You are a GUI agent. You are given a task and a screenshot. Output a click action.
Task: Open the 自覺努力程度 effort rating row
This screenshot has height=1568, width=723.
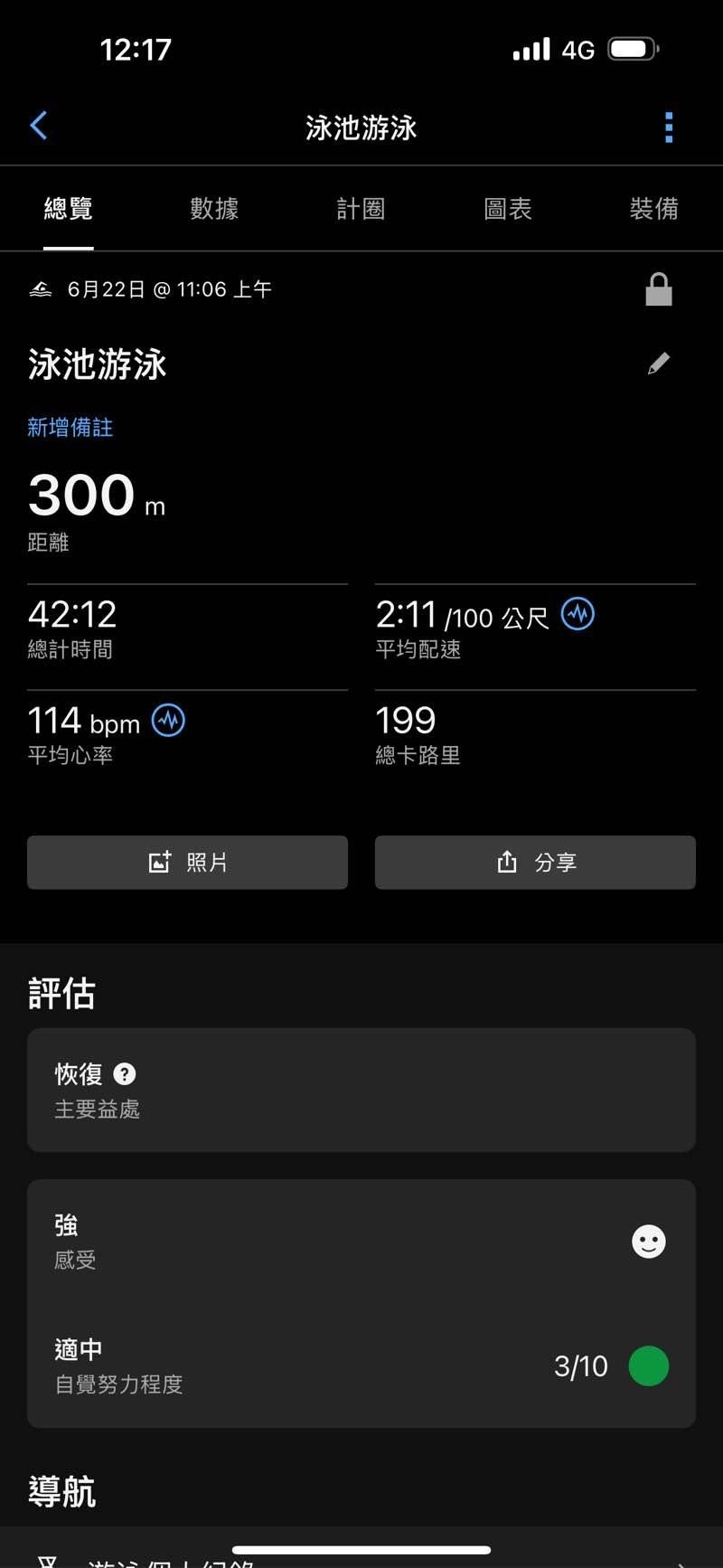pos(361,1365)
